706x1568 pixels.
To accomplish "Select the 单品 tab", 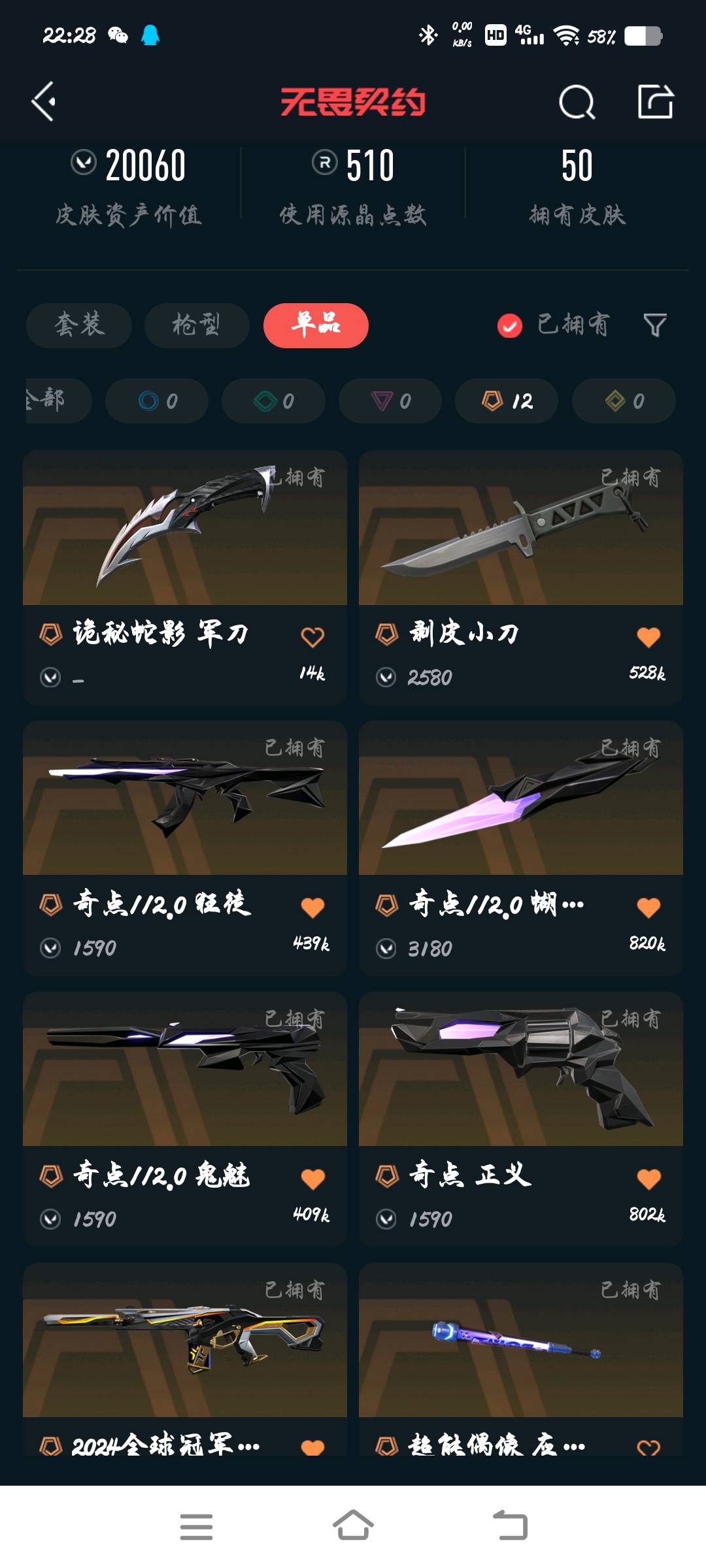I will [x=316, y=325].
